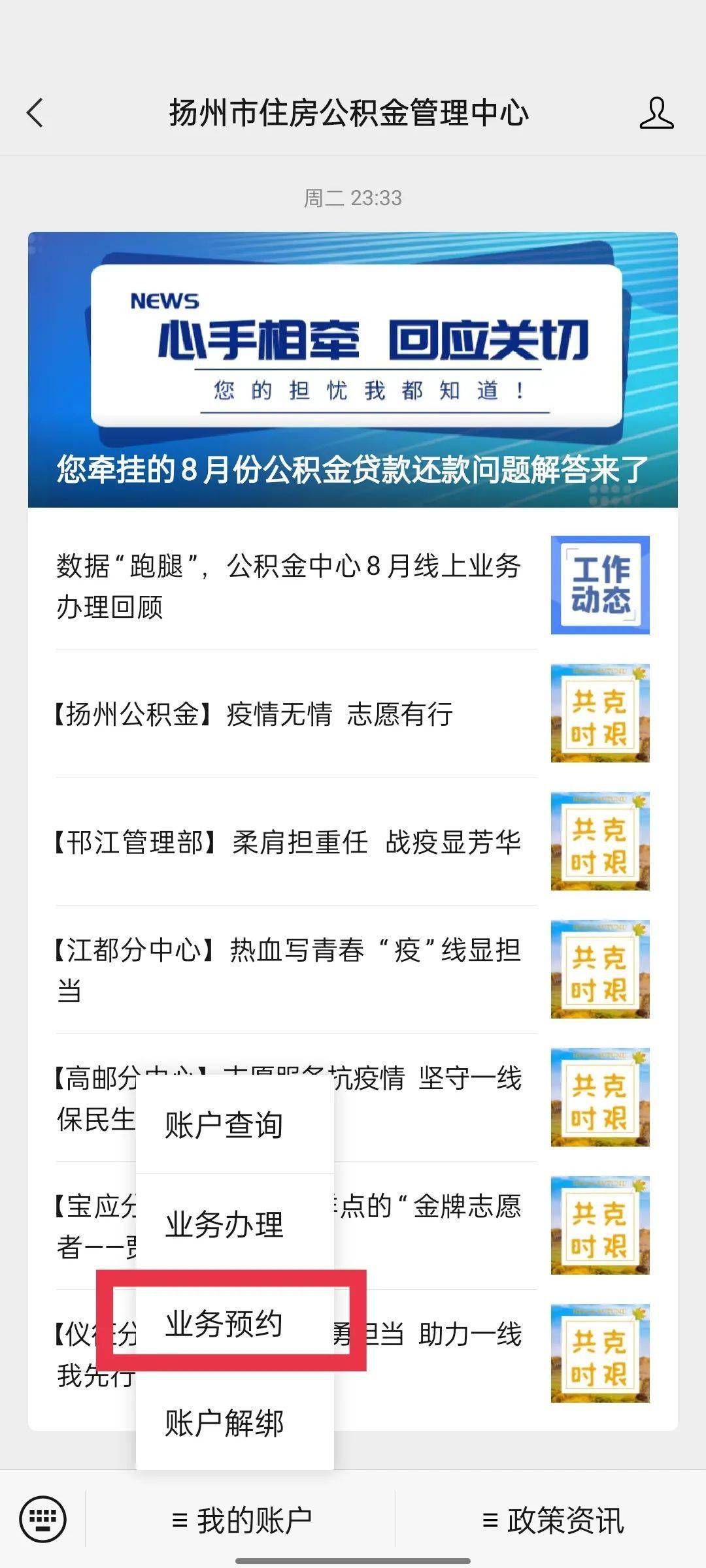Screen dimensions: 706x1568
Task: Go back with the top-left arrow
Action: tap(35, 113)
